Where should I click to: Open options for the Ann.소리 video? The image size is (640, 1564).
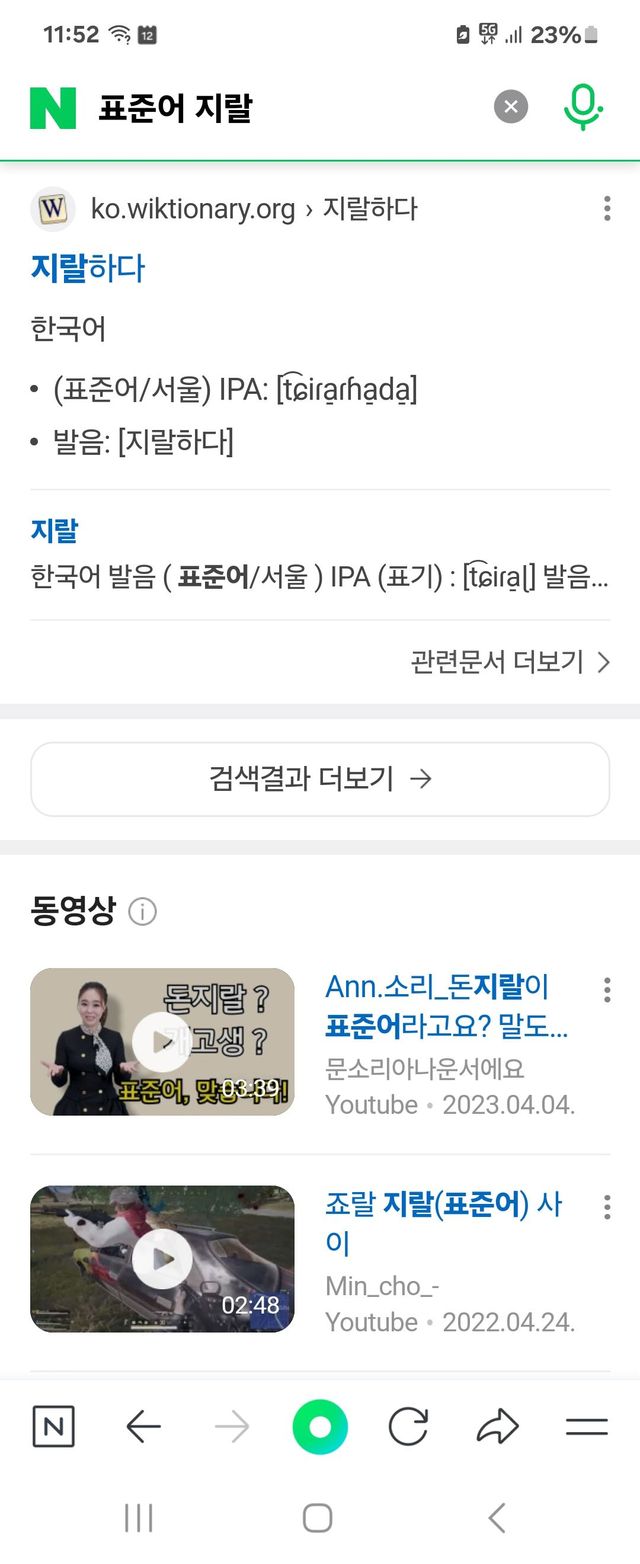coord(606,989)
